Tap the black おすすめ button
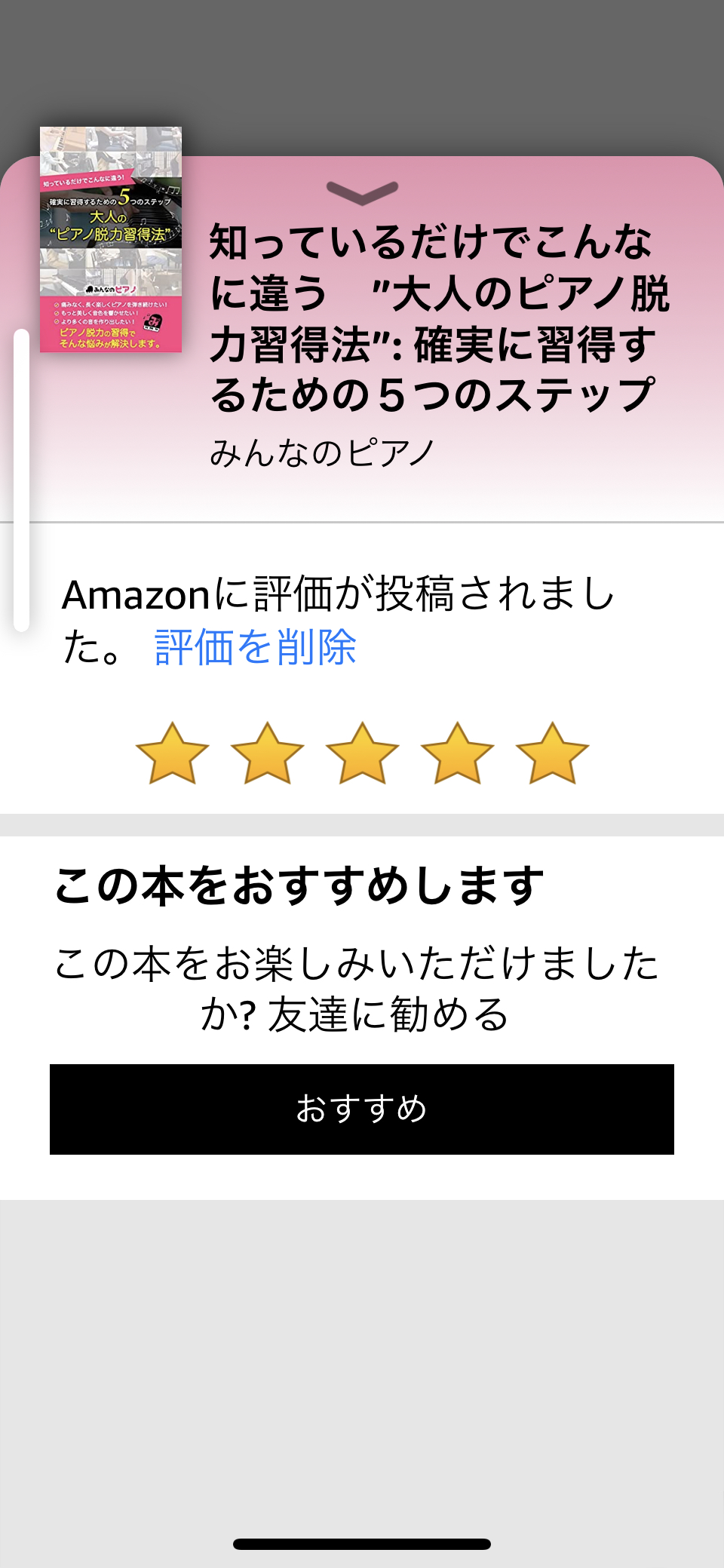724x1568 pixels. (362, 1109)
